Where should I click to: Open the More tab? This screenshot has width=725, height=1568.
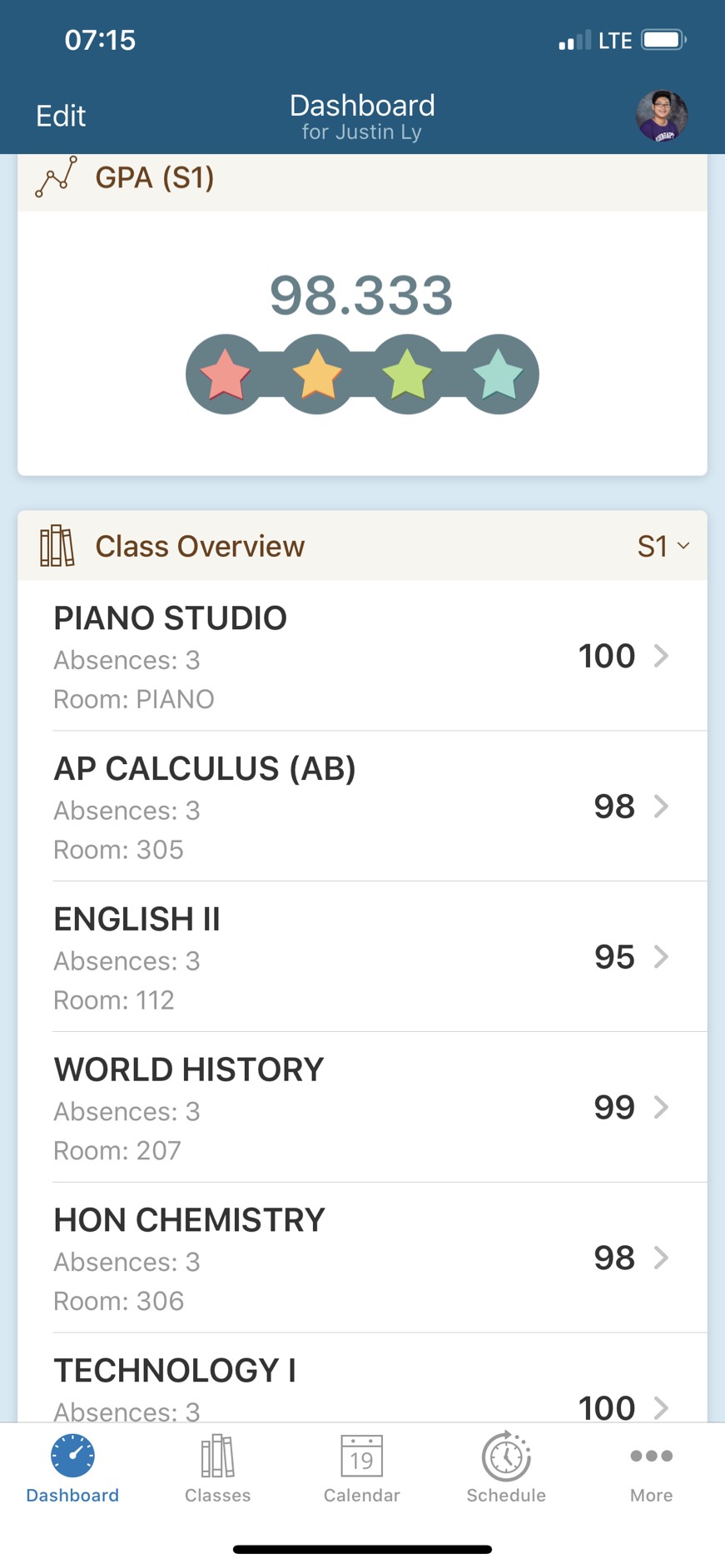click(x=651, y=1469)
